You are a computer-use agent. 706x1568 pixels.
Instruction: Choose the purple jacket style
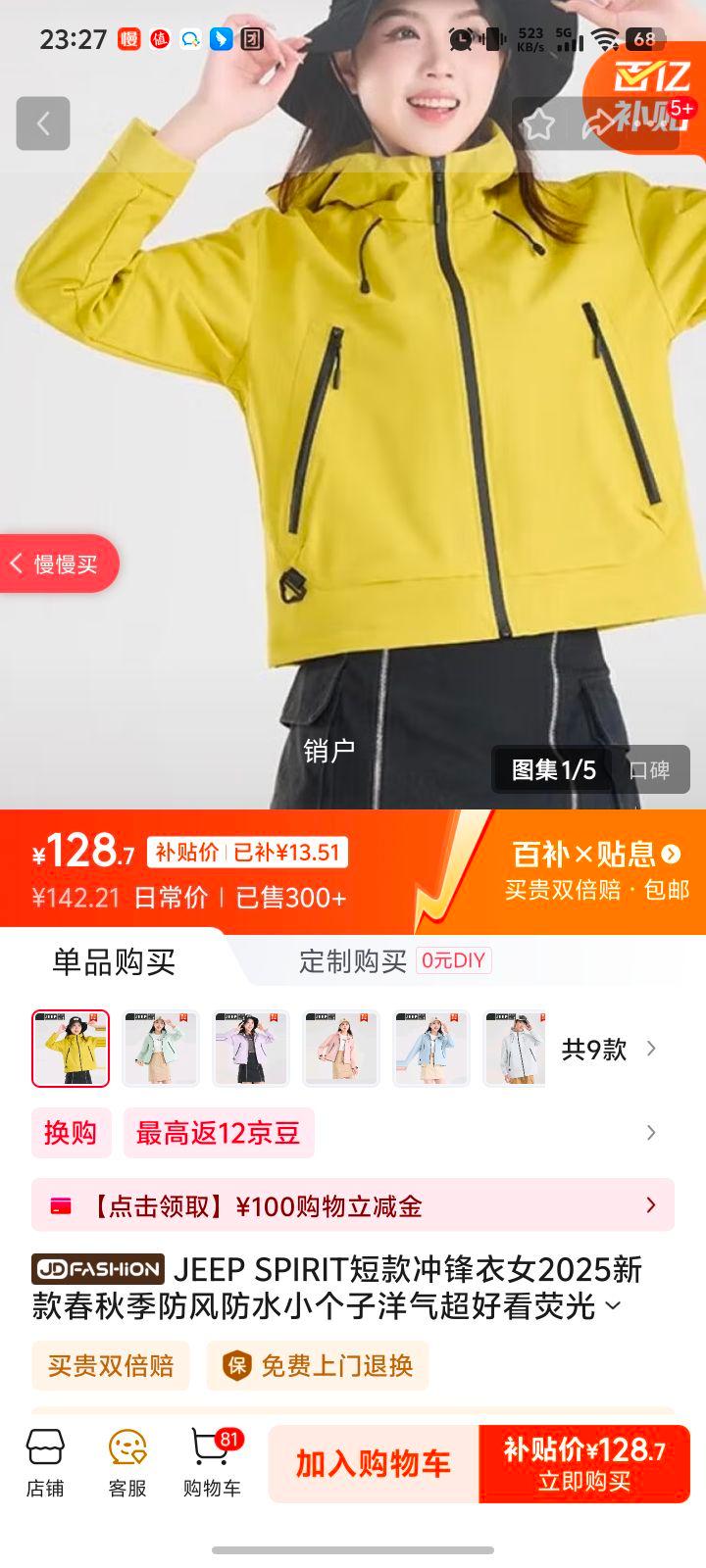251,1049
